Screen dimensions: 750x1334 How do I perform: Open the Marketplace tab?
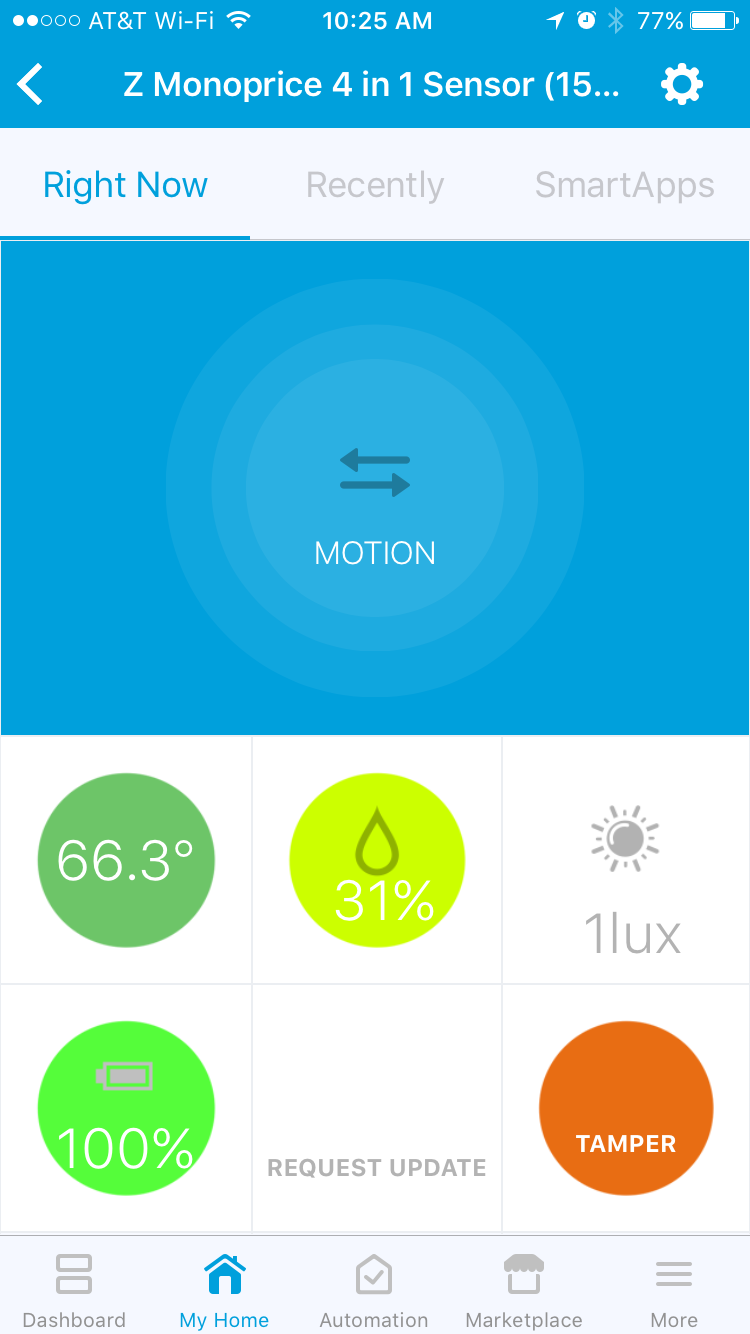tap(524, 1290)
